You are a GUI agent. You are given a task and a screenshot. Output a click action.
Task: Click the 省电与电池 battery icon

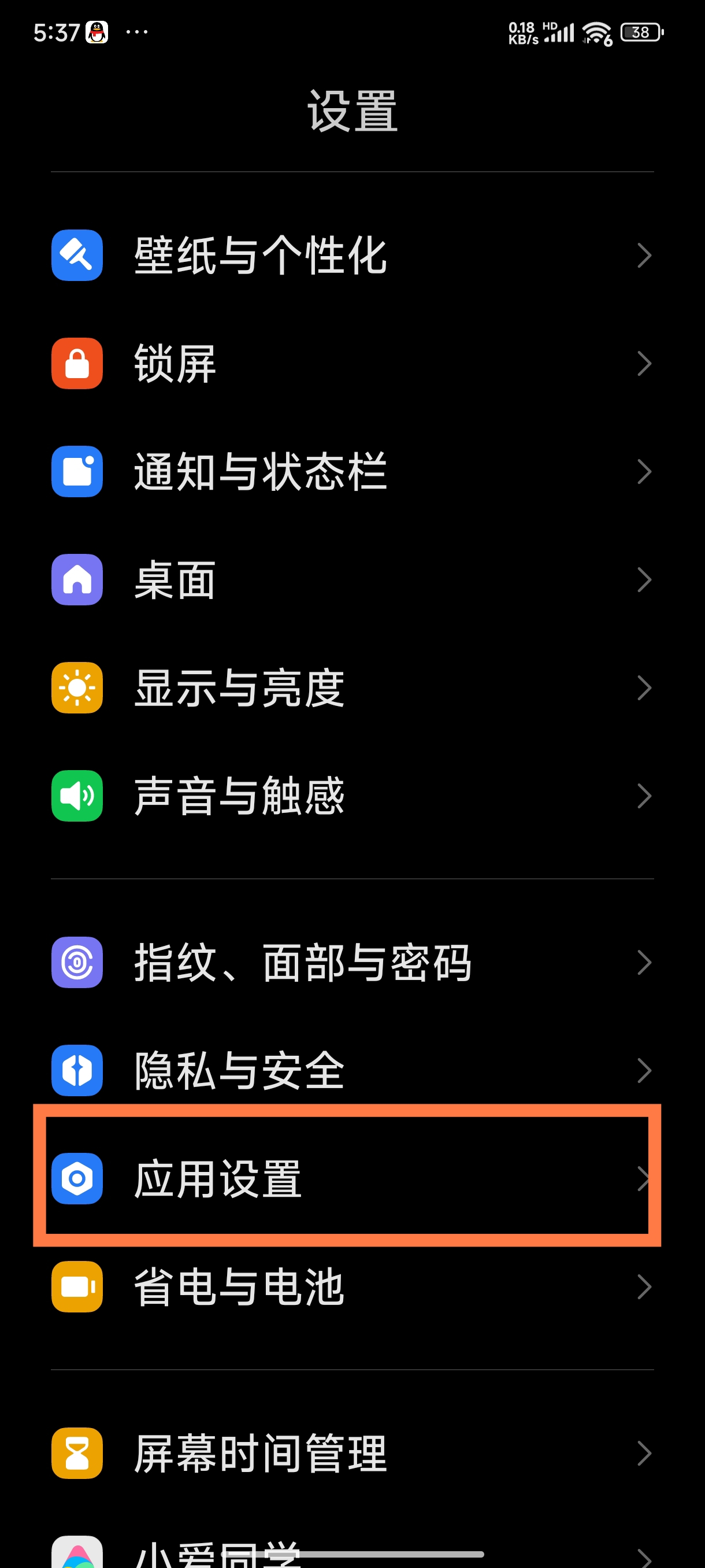pyautogui.click(x=77, y=1288)
